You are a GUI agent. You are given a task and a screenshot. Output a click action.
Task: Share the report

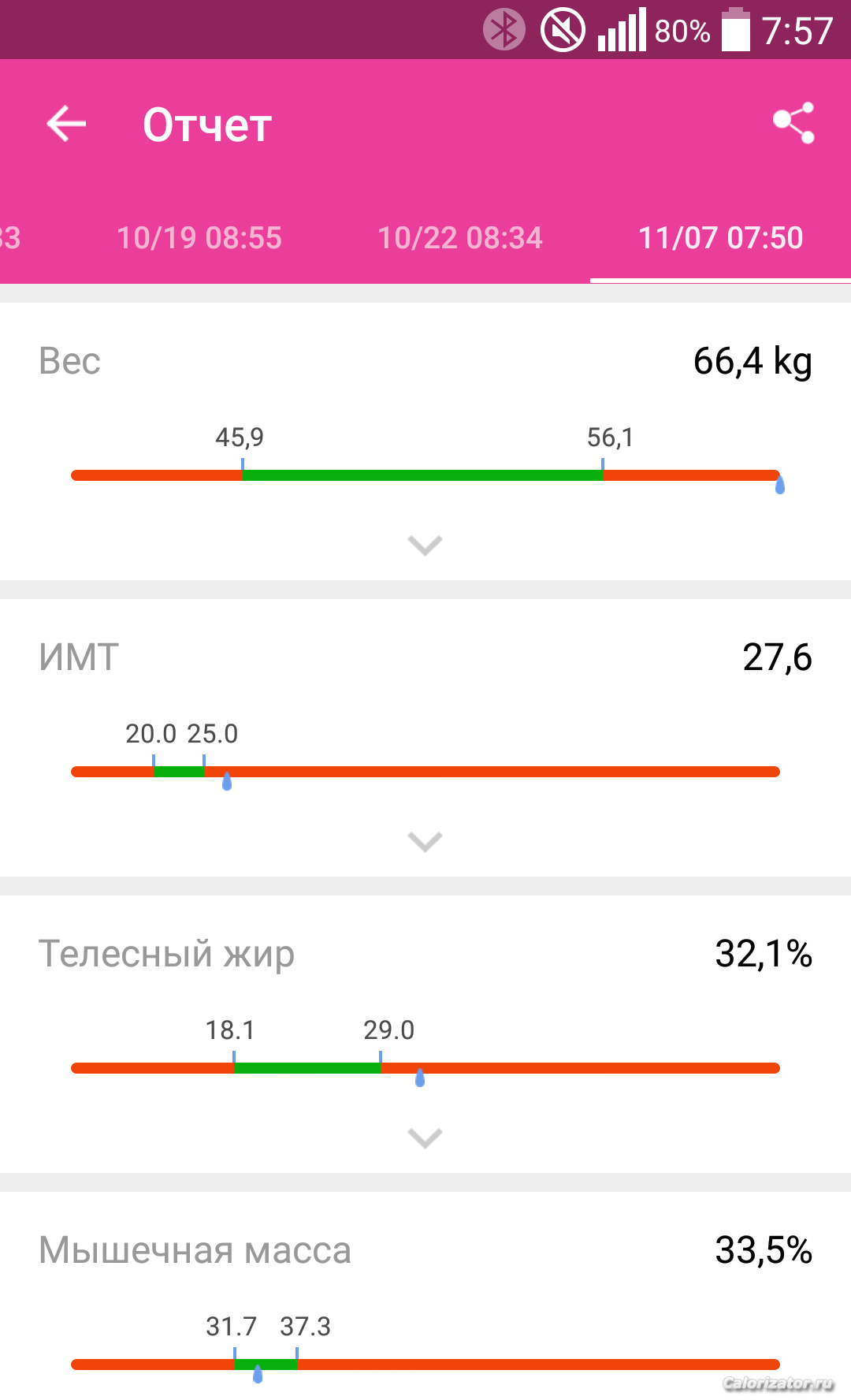click(x=793, y=124)
